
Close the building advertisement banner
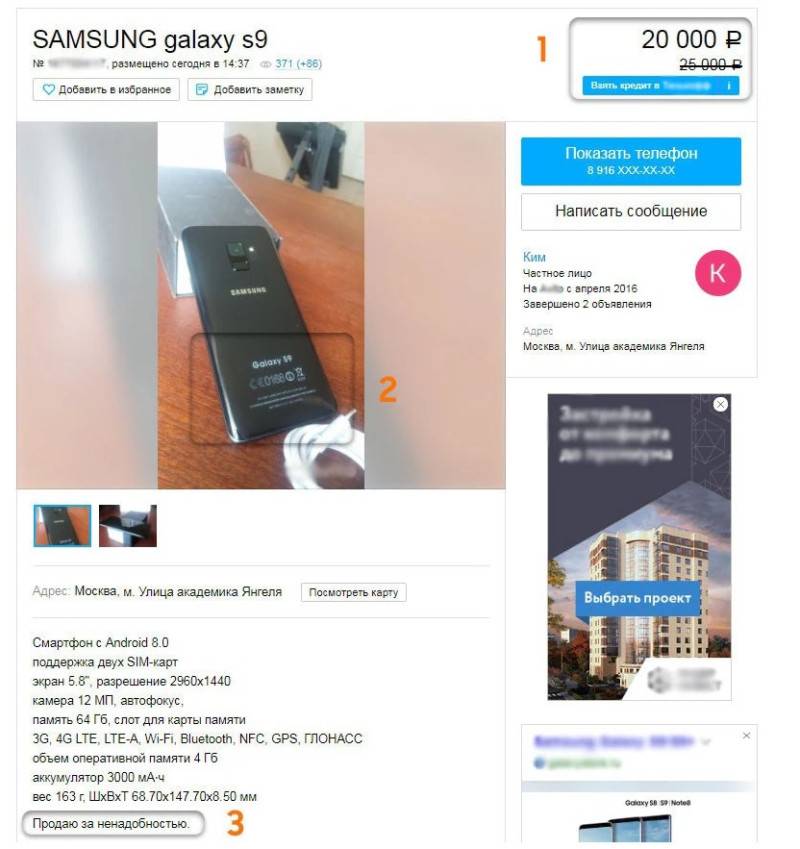(720, 404)
